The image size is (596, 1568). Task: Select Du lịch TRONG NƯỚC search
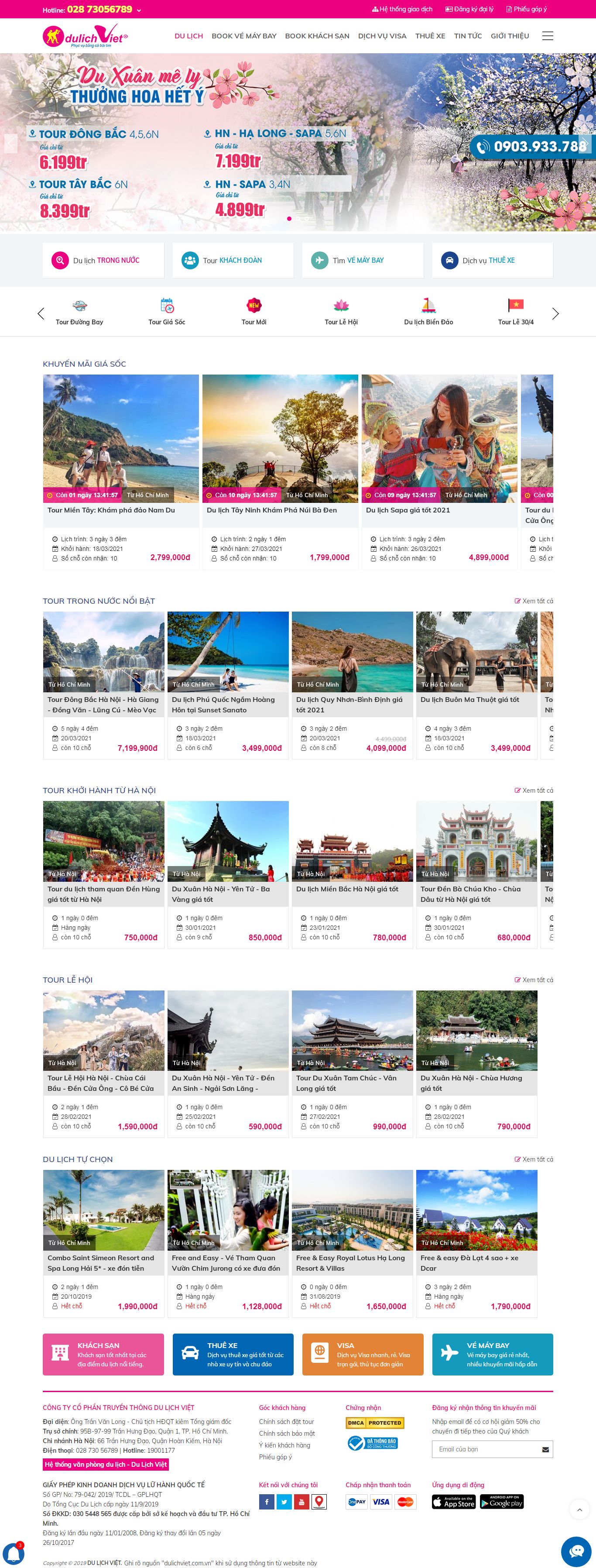(103, 261)
